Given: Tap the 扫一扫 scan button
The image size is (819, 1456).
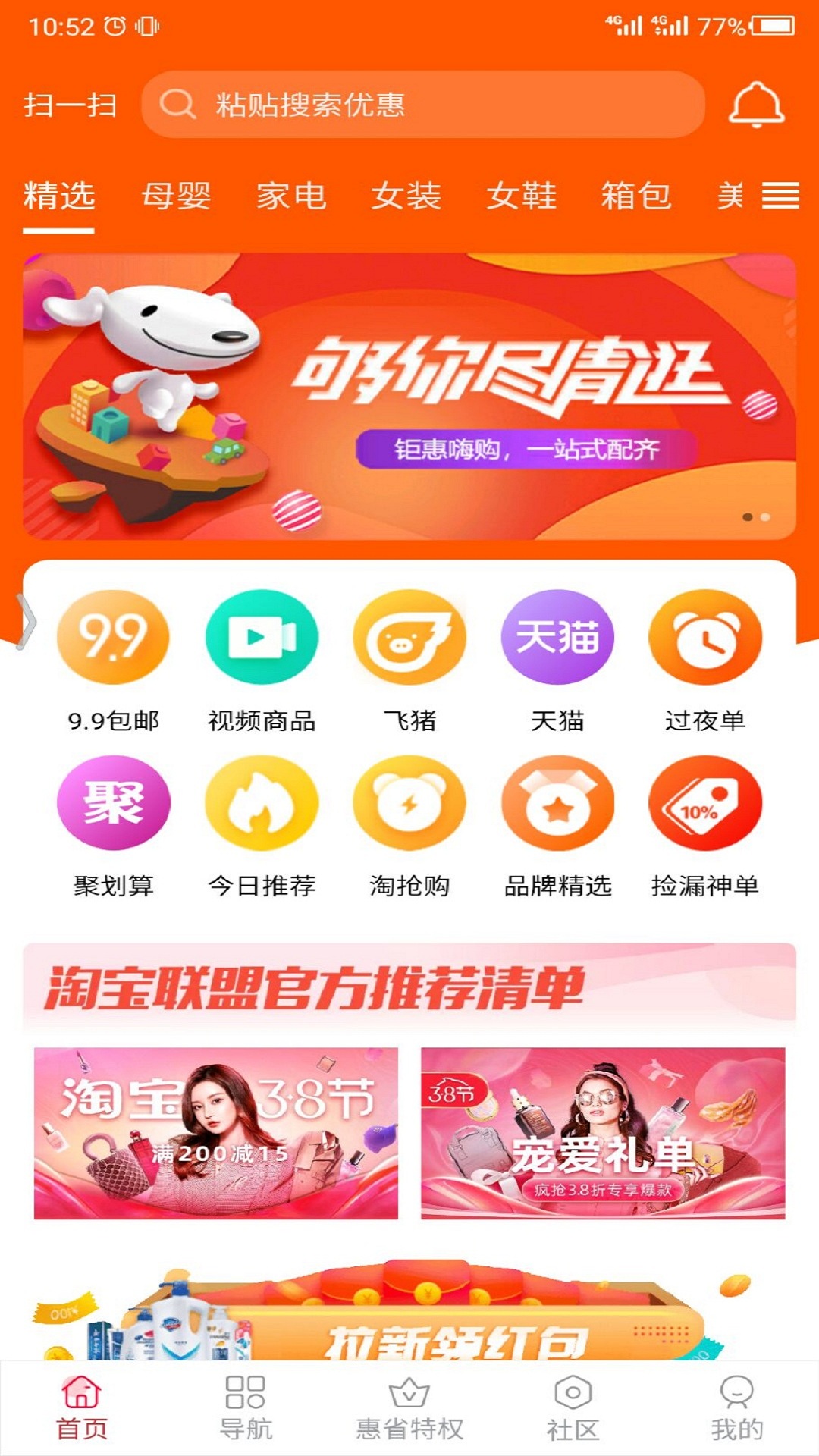Looking at the screenshot, I should tap(70, 105).
